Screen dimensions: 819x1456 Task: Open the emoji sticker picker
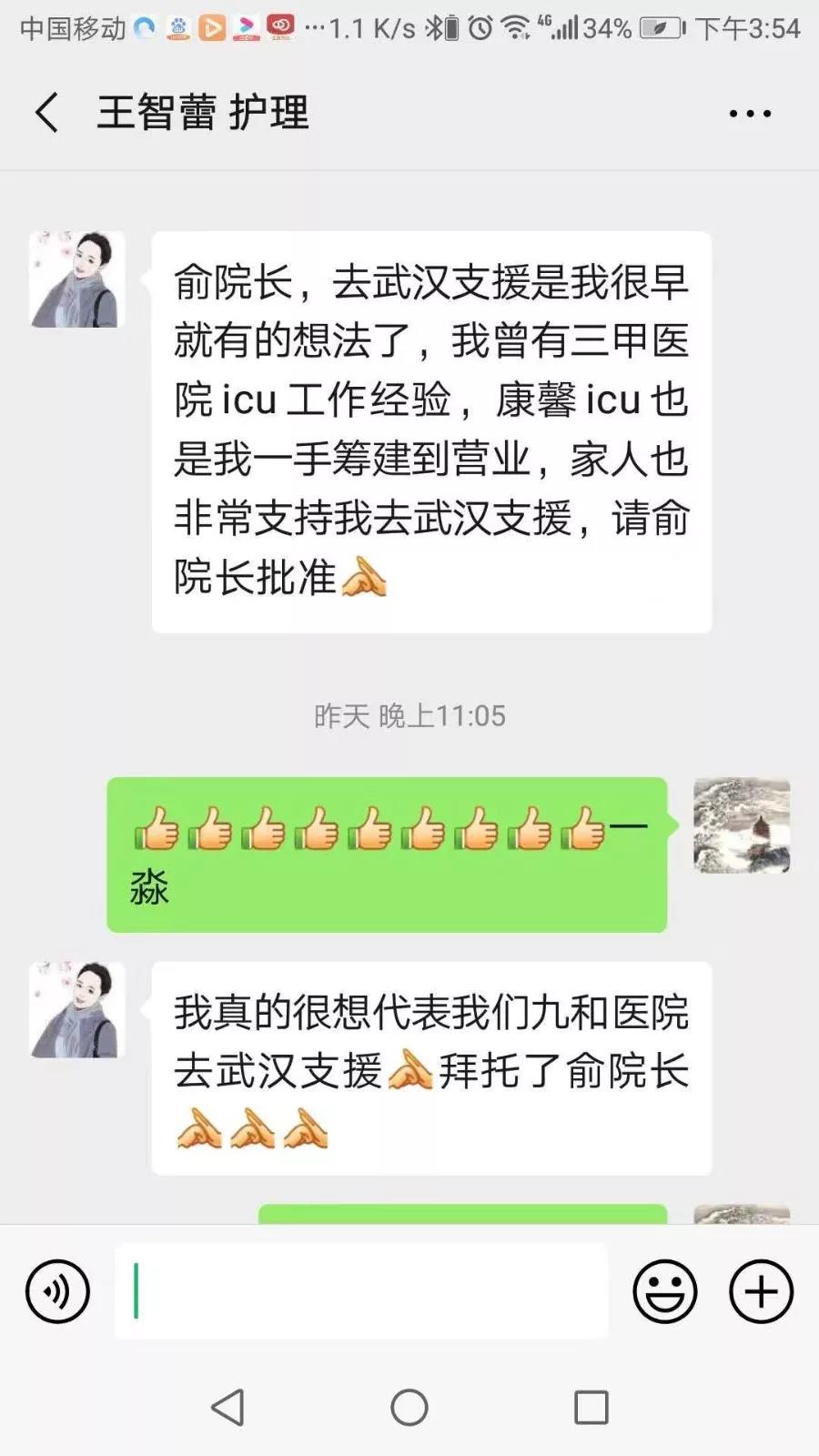pyautogui.click(x=665, y=1291)
